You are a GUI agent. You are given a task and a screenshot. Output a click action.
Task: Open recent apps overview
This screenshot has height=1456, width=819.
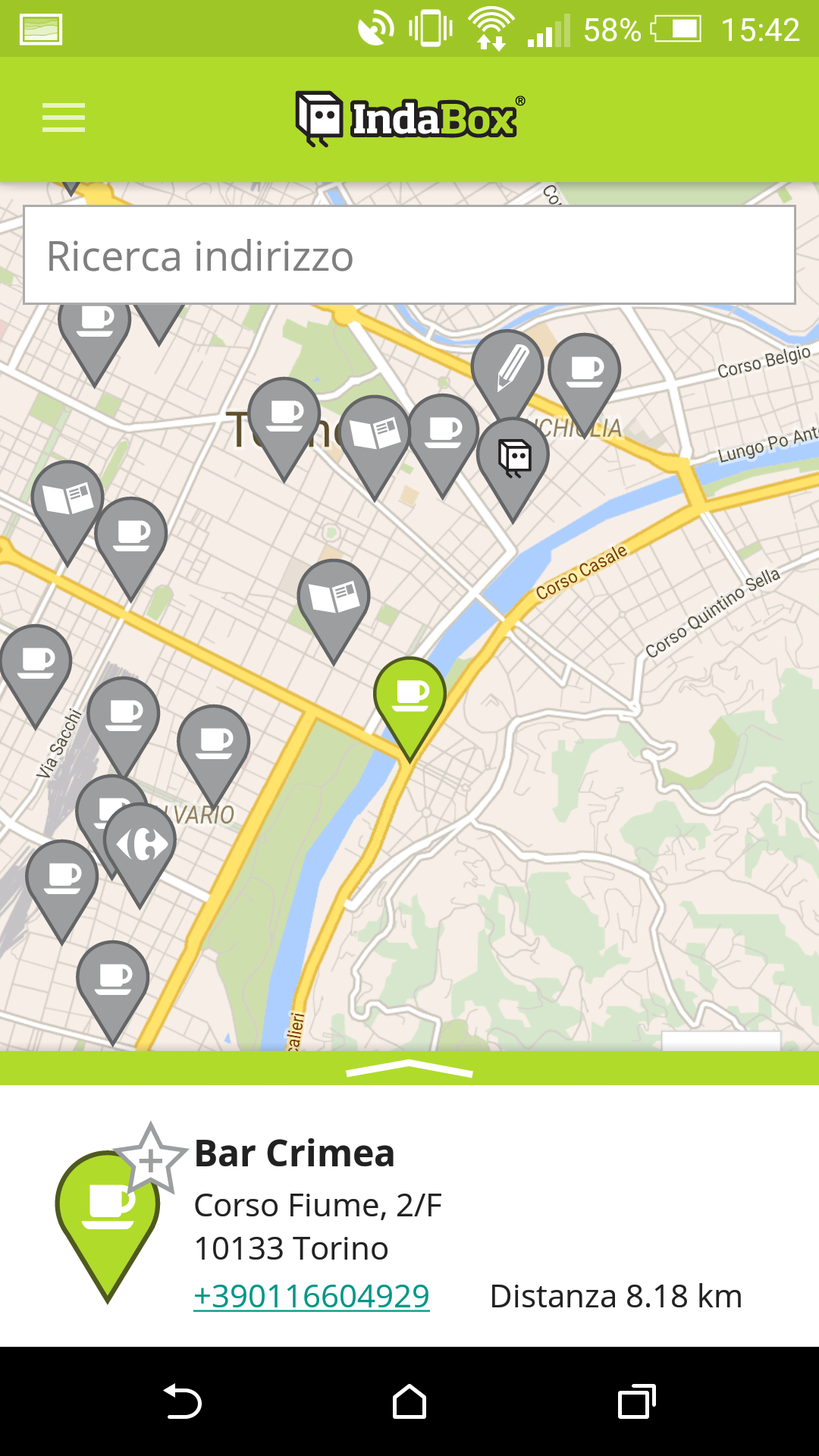[636, 1401]
